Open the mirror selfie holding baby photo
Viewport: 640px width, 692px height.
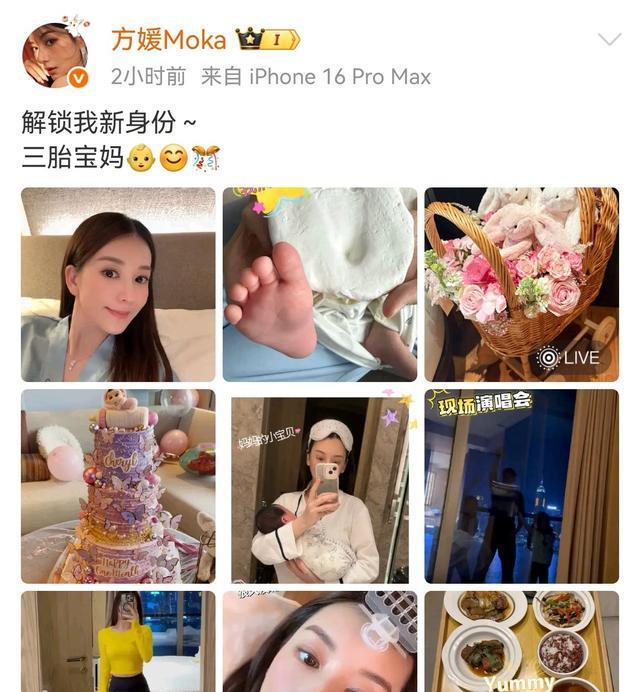point(320,488)
